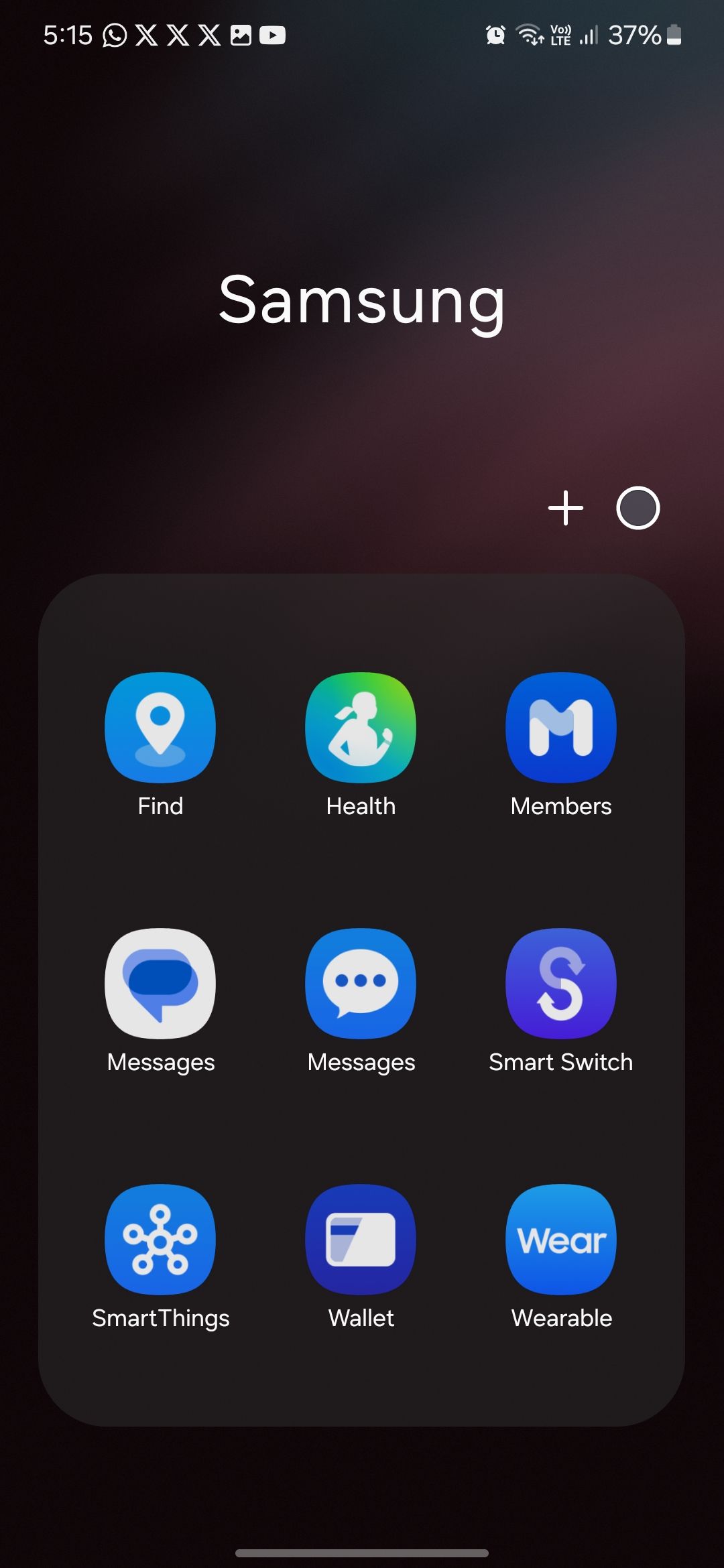This screenshot has height=1568, width=724.
Task: Open Samsung Wallet
Action: (x=361, y=1240)
